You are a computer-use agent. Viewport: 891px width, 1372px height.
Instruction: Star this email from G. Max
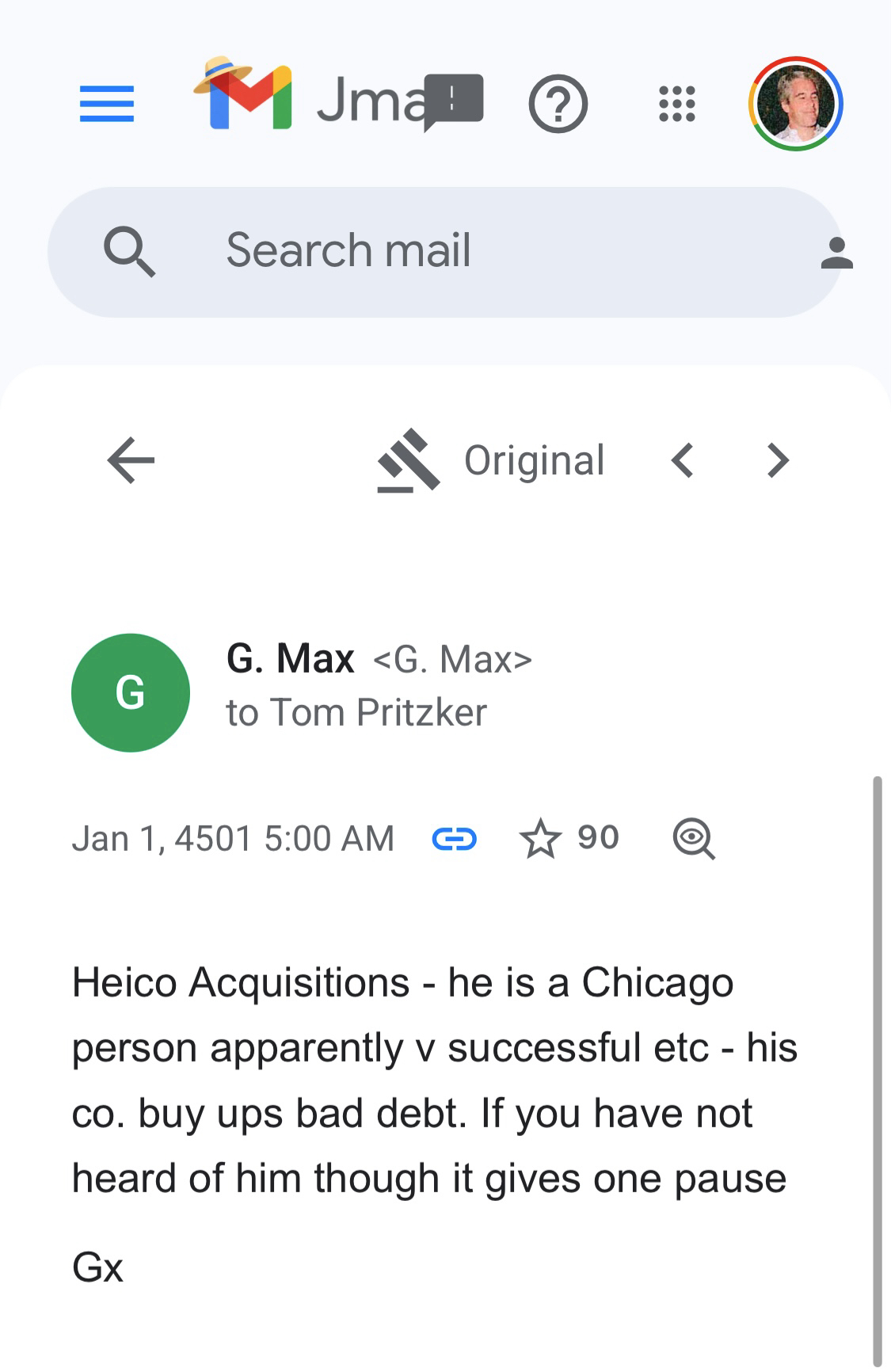click(x=540, y=838)
